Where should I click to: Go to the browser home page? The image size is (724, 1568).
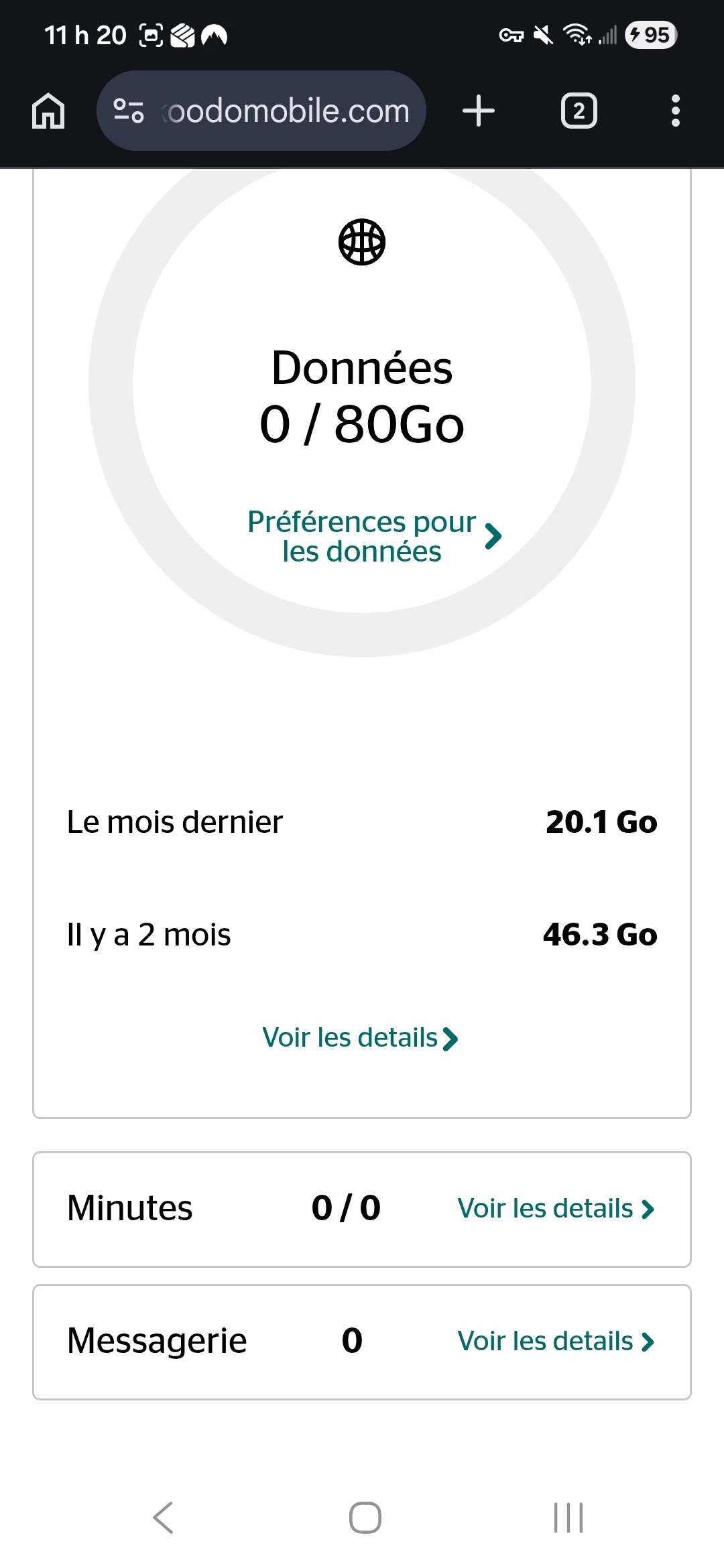[48, 111]
